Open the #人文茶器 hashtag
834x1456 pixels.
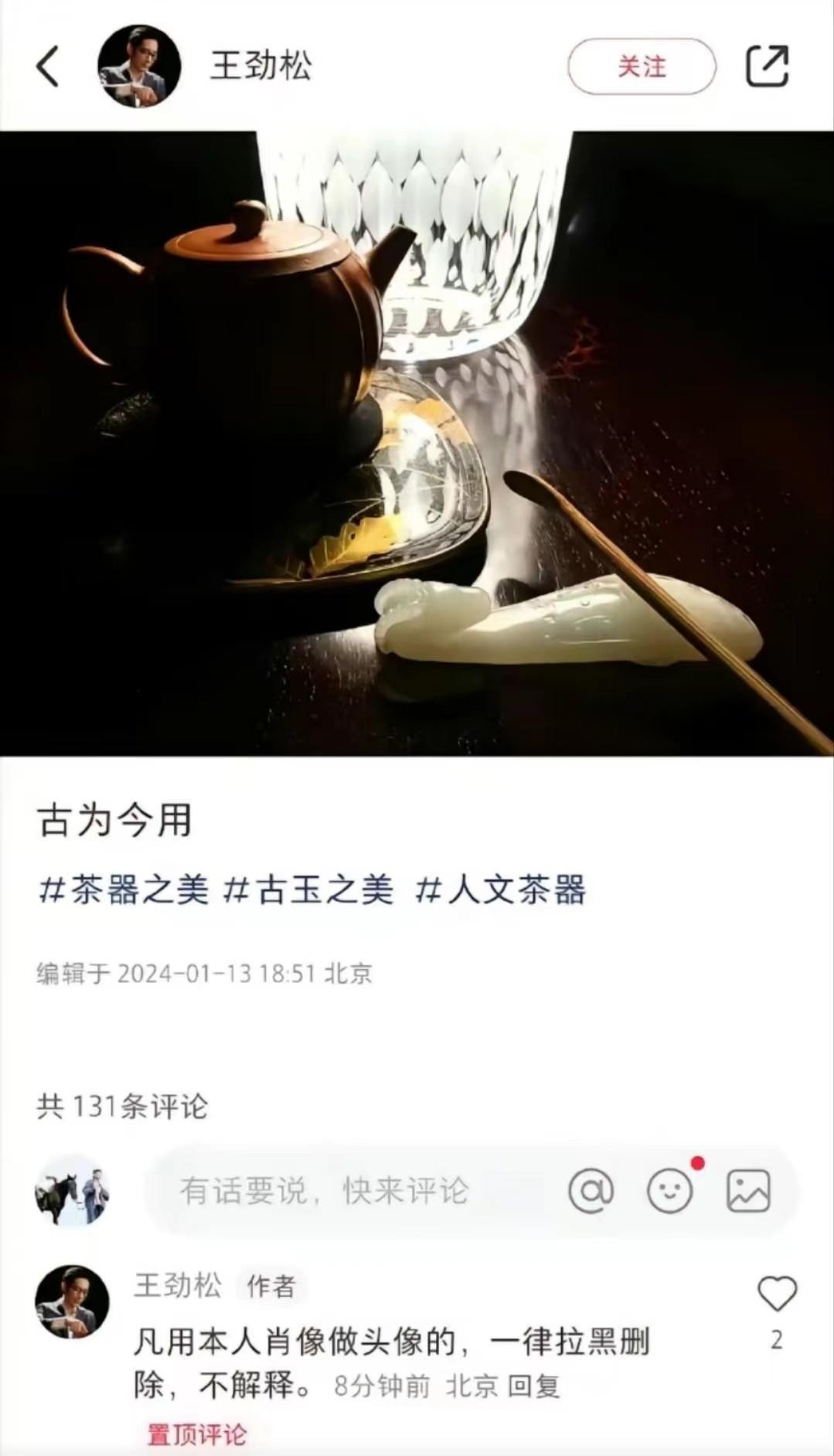coord(501,890)
